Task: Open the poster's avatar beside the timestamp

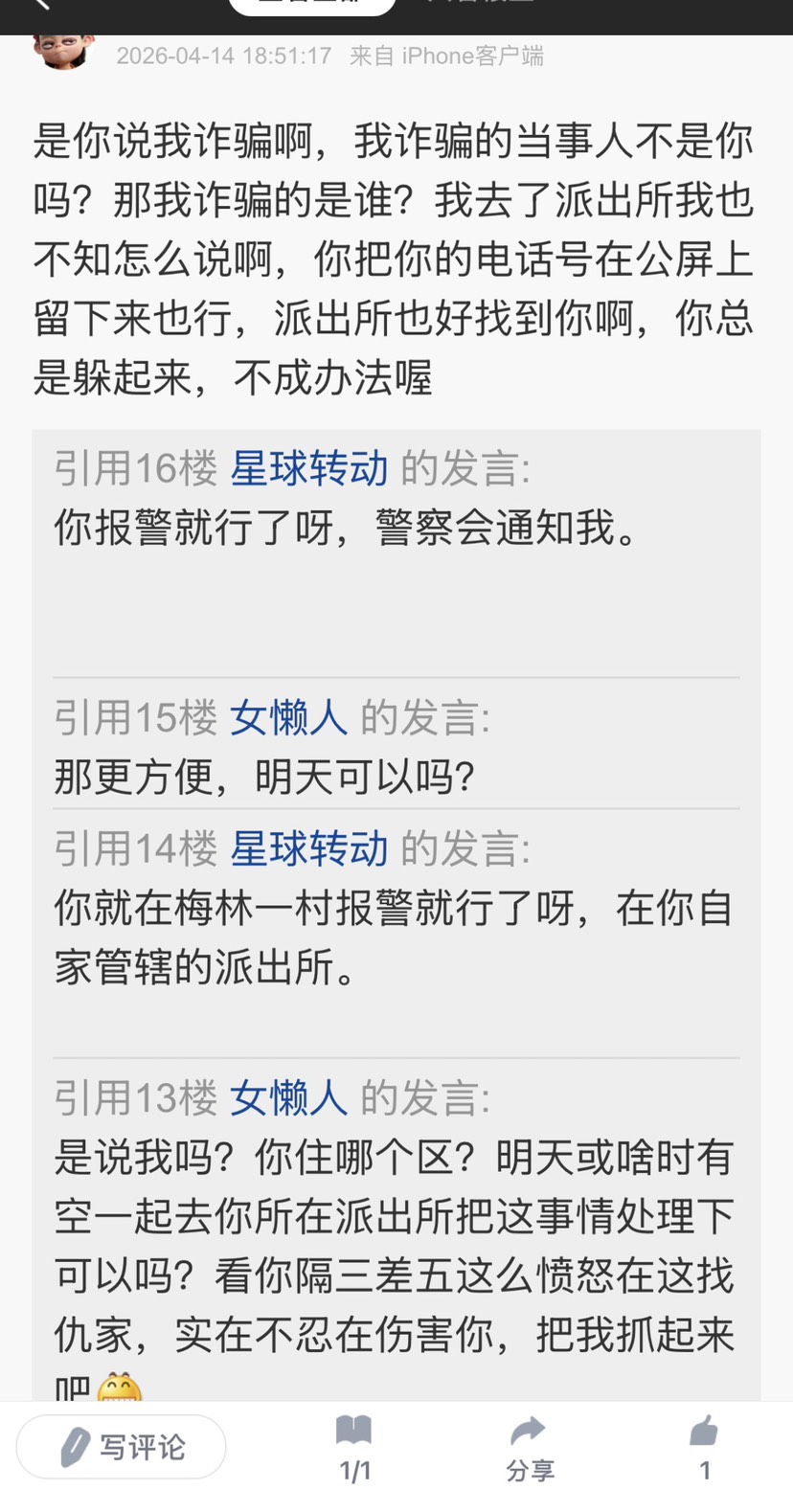Action: pyautogui.click(x=63, y=50)
